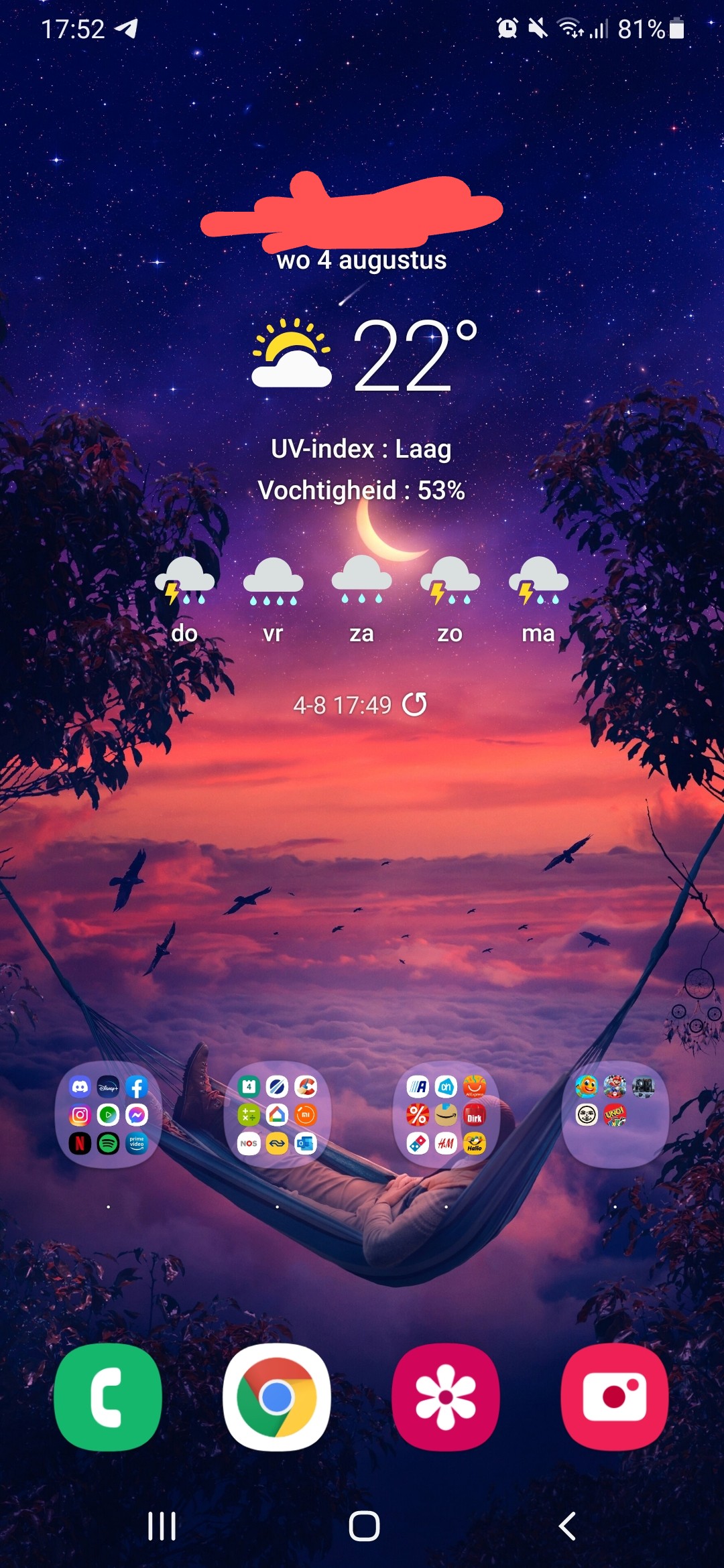Open the folder containing NOS and Outlook
This screenshot has width=724, height=1568.
point(277,1114)
